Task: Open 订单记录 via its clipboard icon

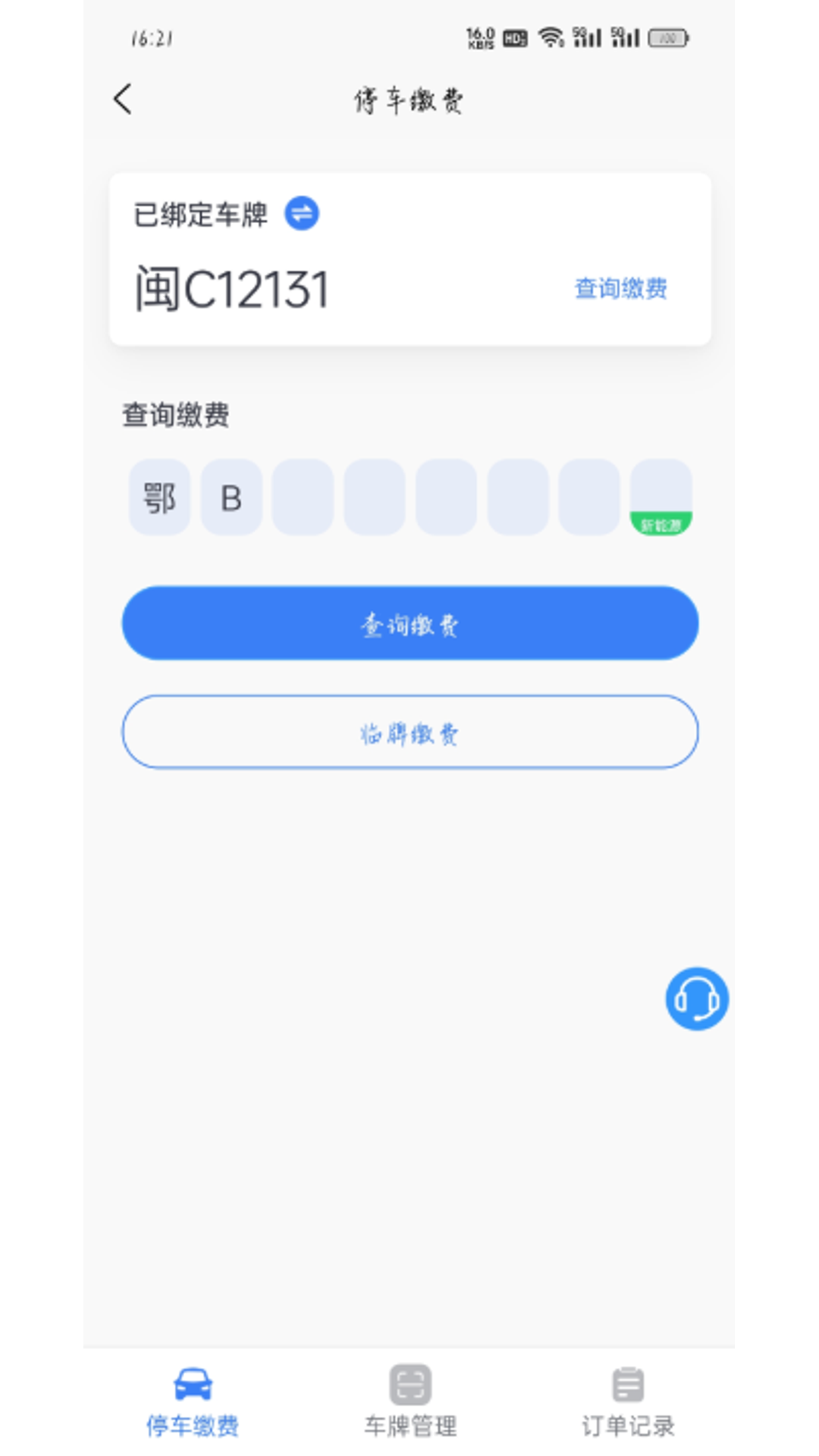Action: point(626,1382)
